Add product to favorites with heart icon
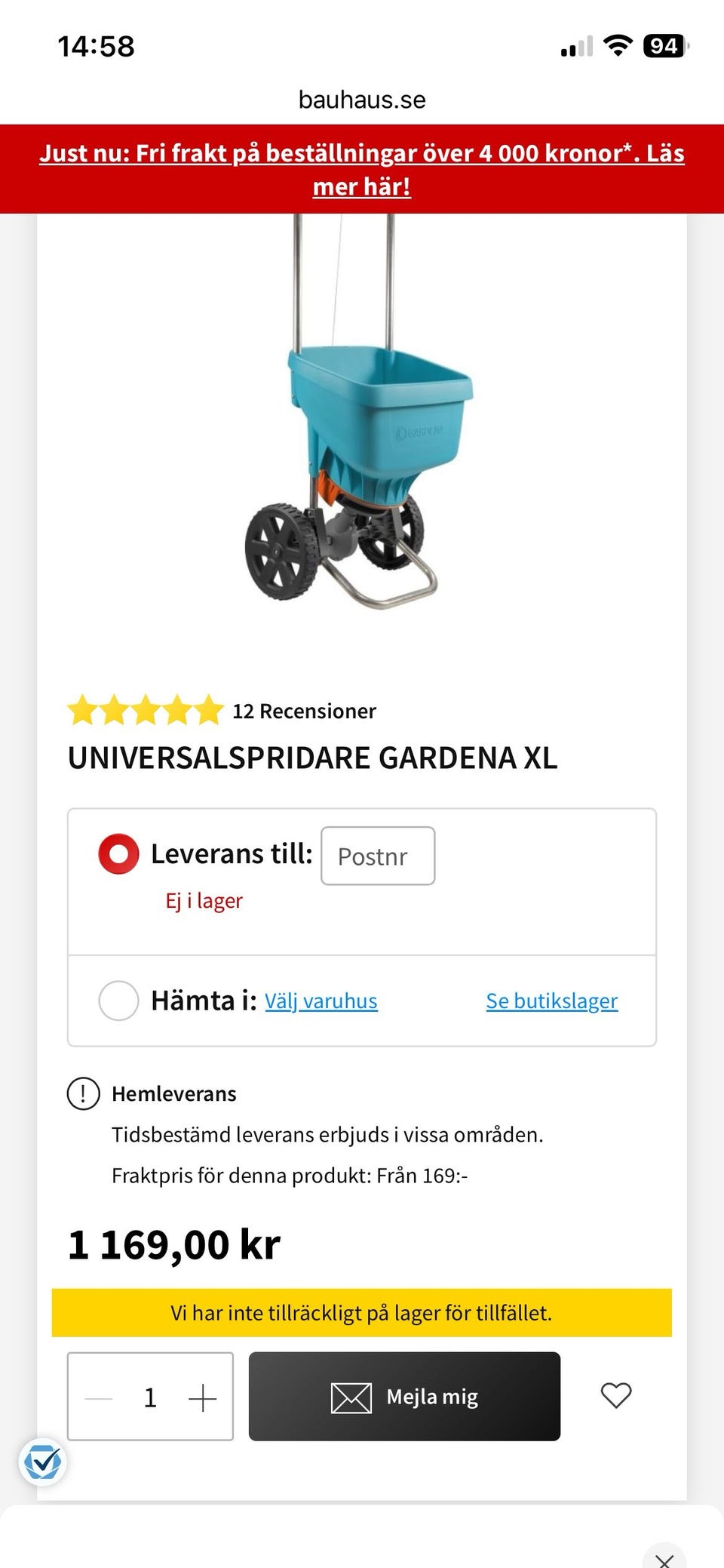The width and height of the screenshot is (724, 1568). click(617, 1397)
